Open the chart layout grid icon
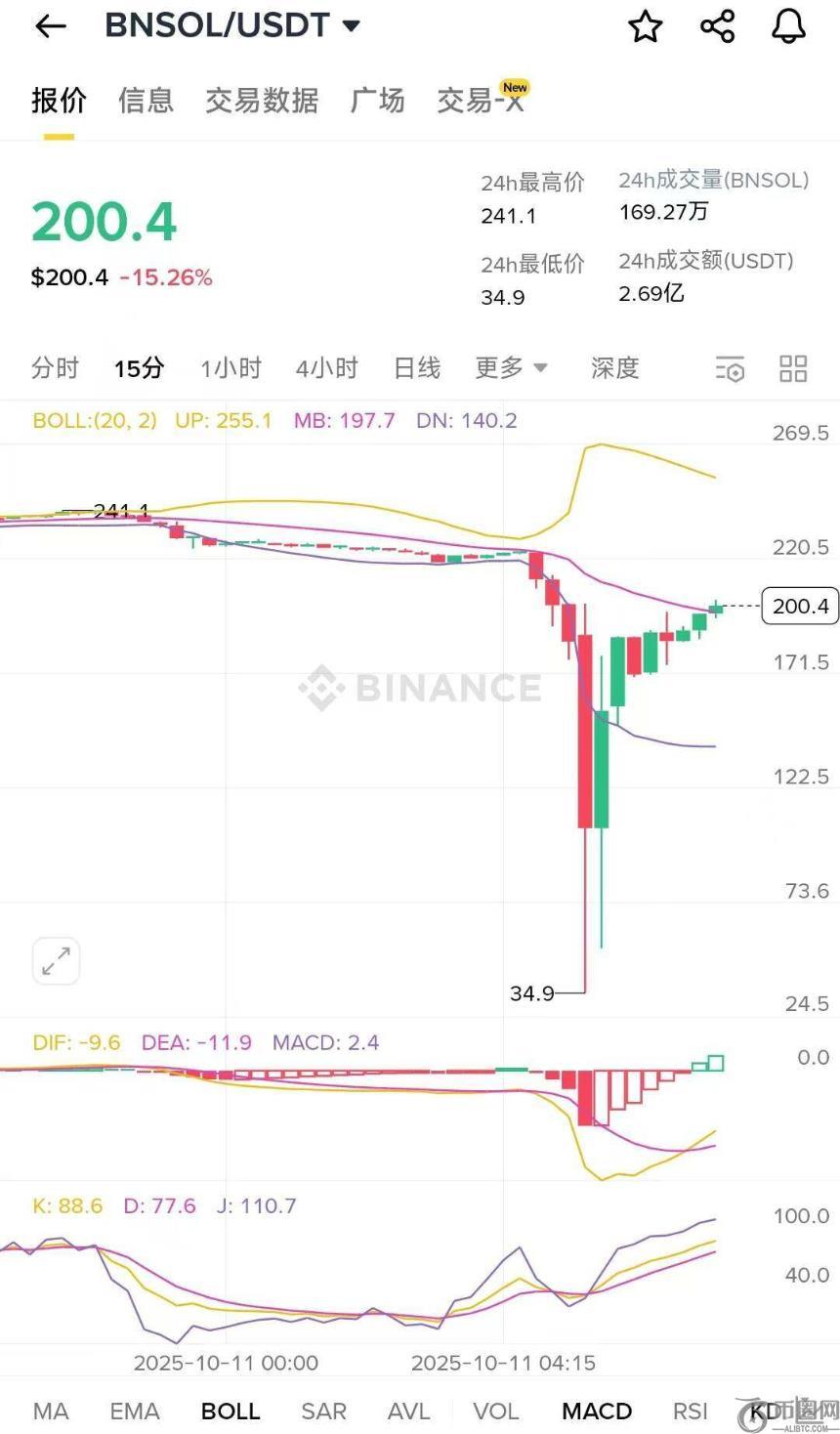 793,368
